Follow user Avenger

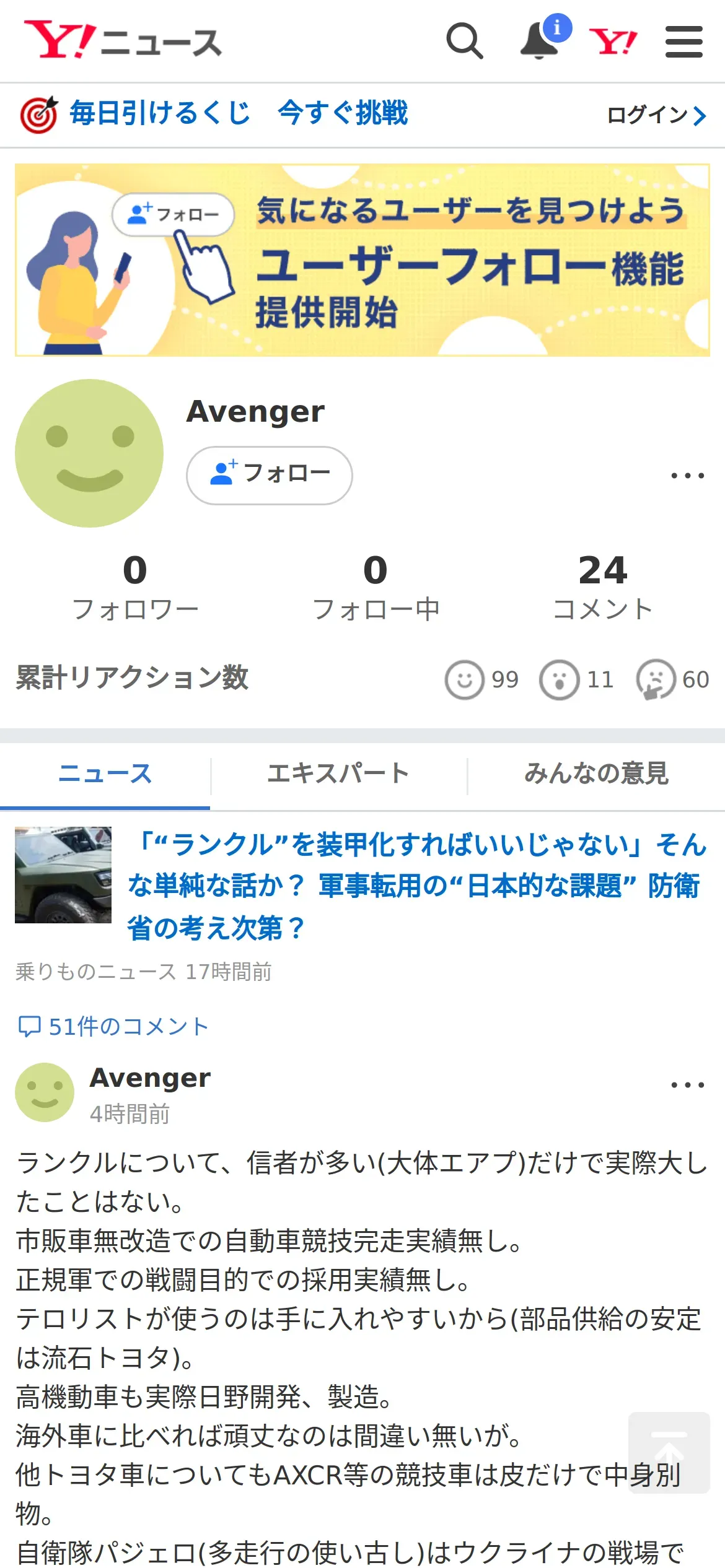click(x=270, y=475)
